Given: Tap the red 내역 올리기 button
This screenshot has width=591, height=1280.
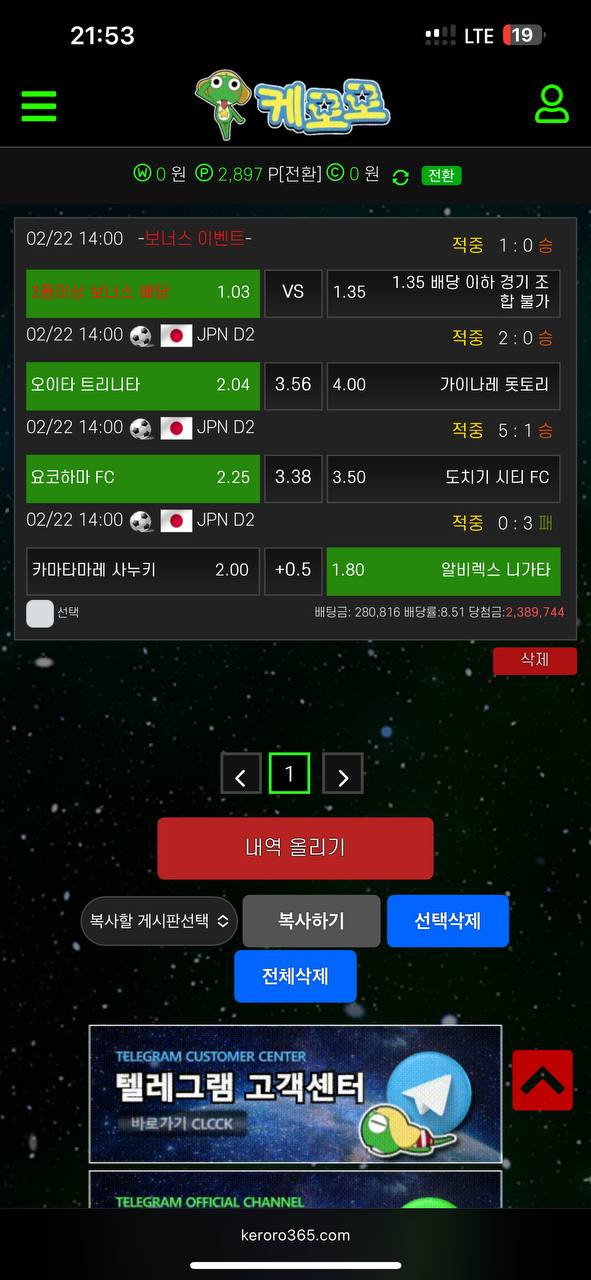Looking at the screenshot, I should [x=295, y=848].
